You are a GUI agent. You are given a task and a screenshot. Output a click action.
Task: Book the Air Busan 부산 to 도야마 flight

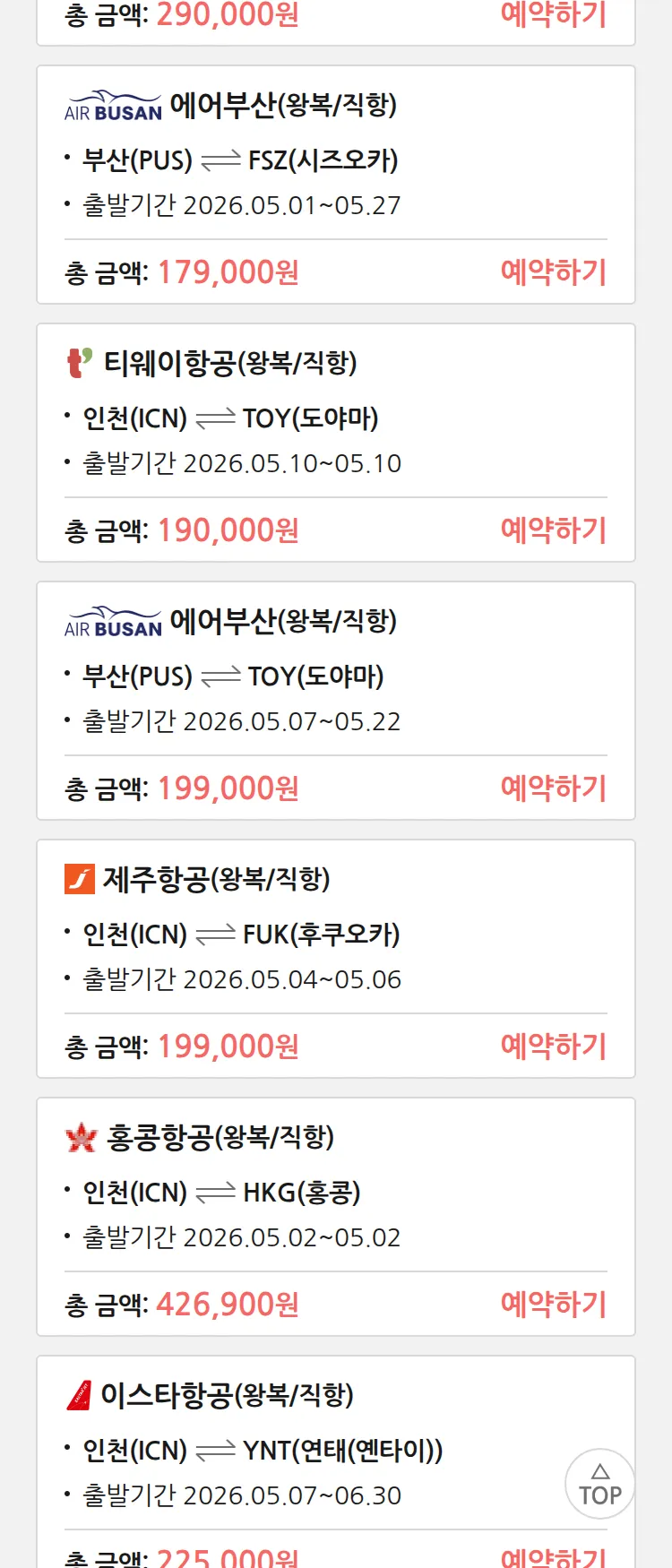(x=553, y=788)
